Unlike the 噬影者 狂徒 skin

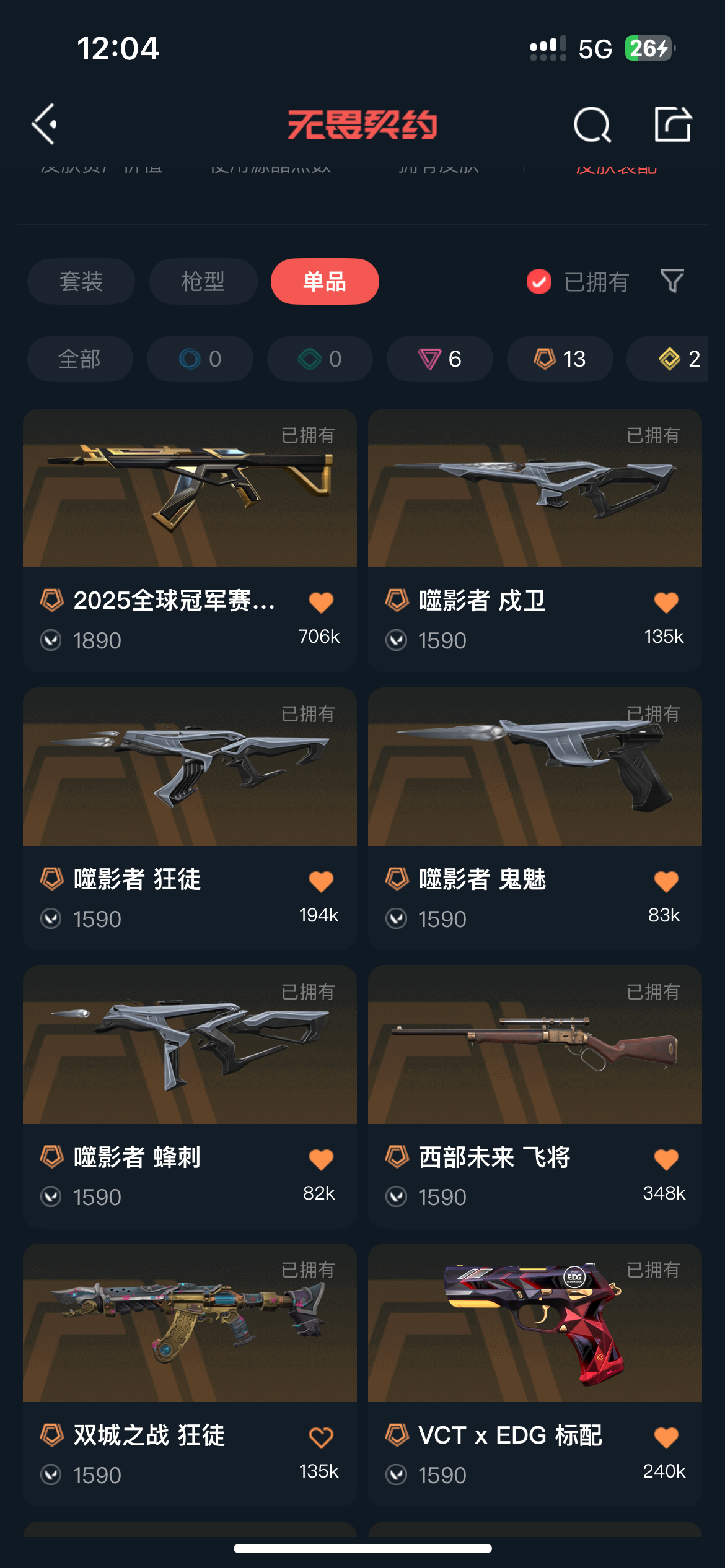[321, 881]
